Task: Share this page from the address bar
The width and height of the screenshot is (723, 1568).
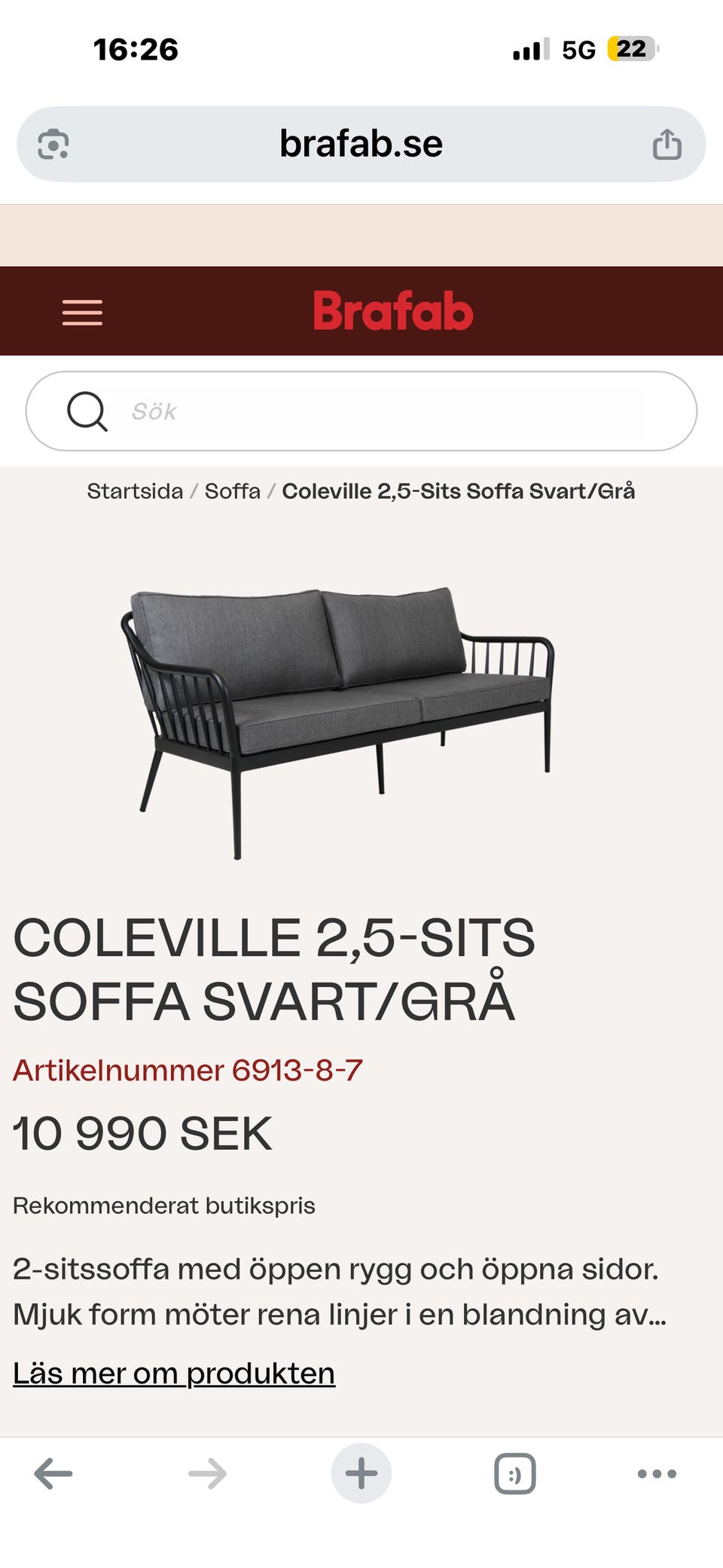Action: 667,144
